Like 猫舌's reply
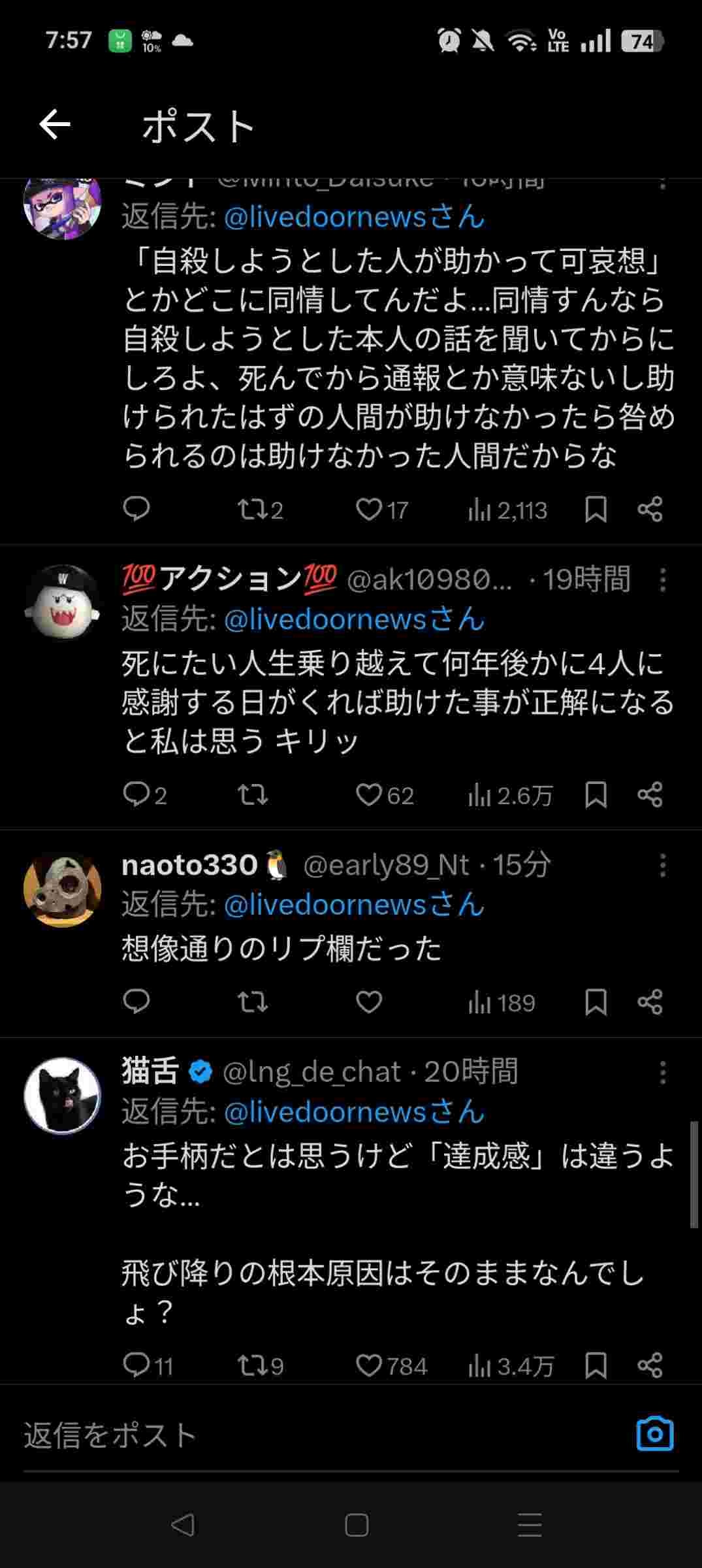Image resolution: width=702 pixels, height=1568 pixels. (x=369, y=1365)
